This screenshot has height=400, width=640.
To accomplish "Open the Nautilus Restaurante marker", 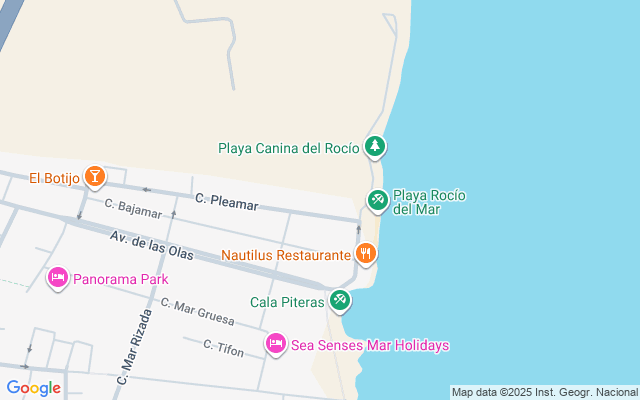I will pos(366,254).
